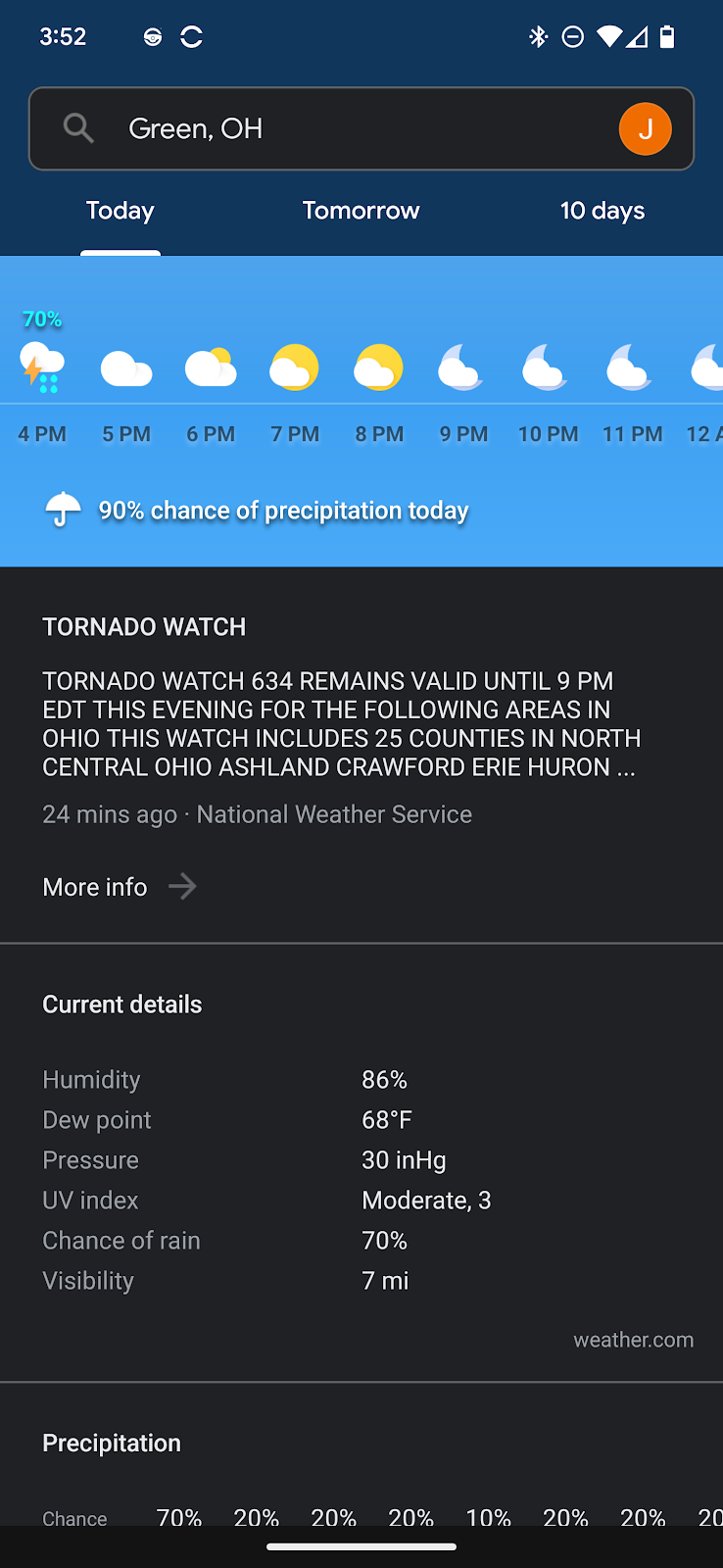723x1568 pixels.
Task: Open More info on the tornado watch
Action: coord(120,887)
